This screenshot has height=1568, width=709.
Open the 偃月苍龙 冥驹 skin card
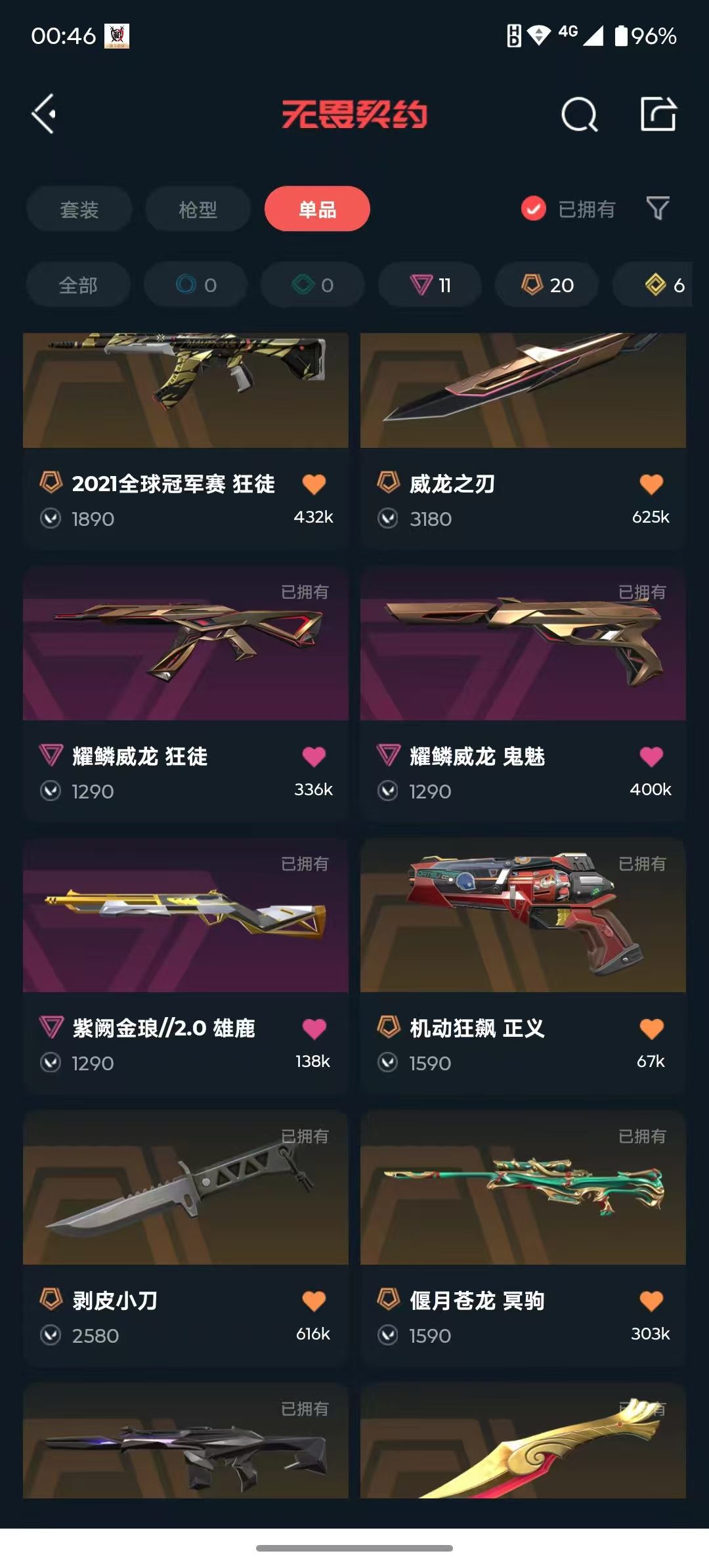(523, 1238)
